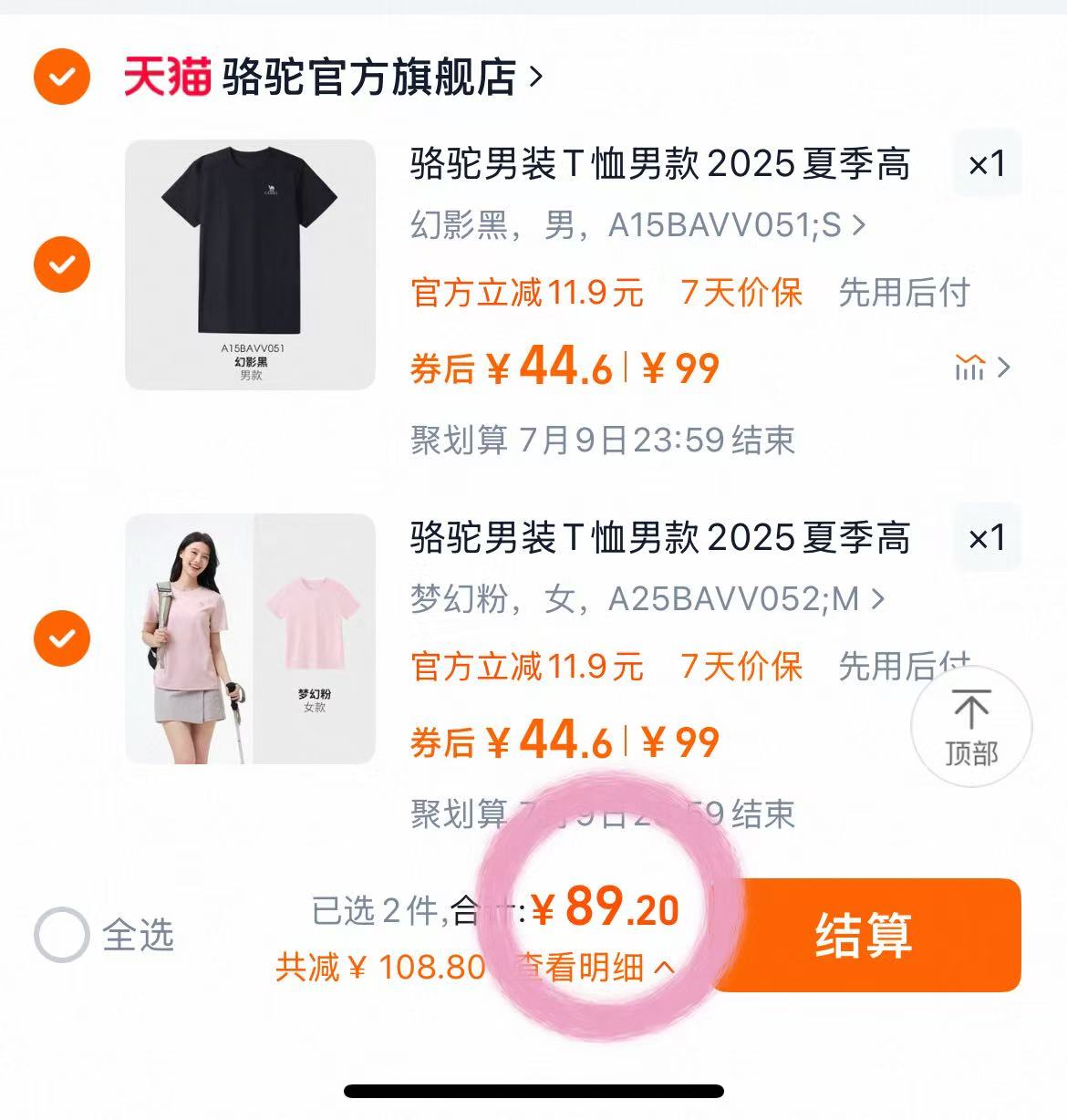Adjust quantity ×1 of the black T-shirt

tap(987, 164)
